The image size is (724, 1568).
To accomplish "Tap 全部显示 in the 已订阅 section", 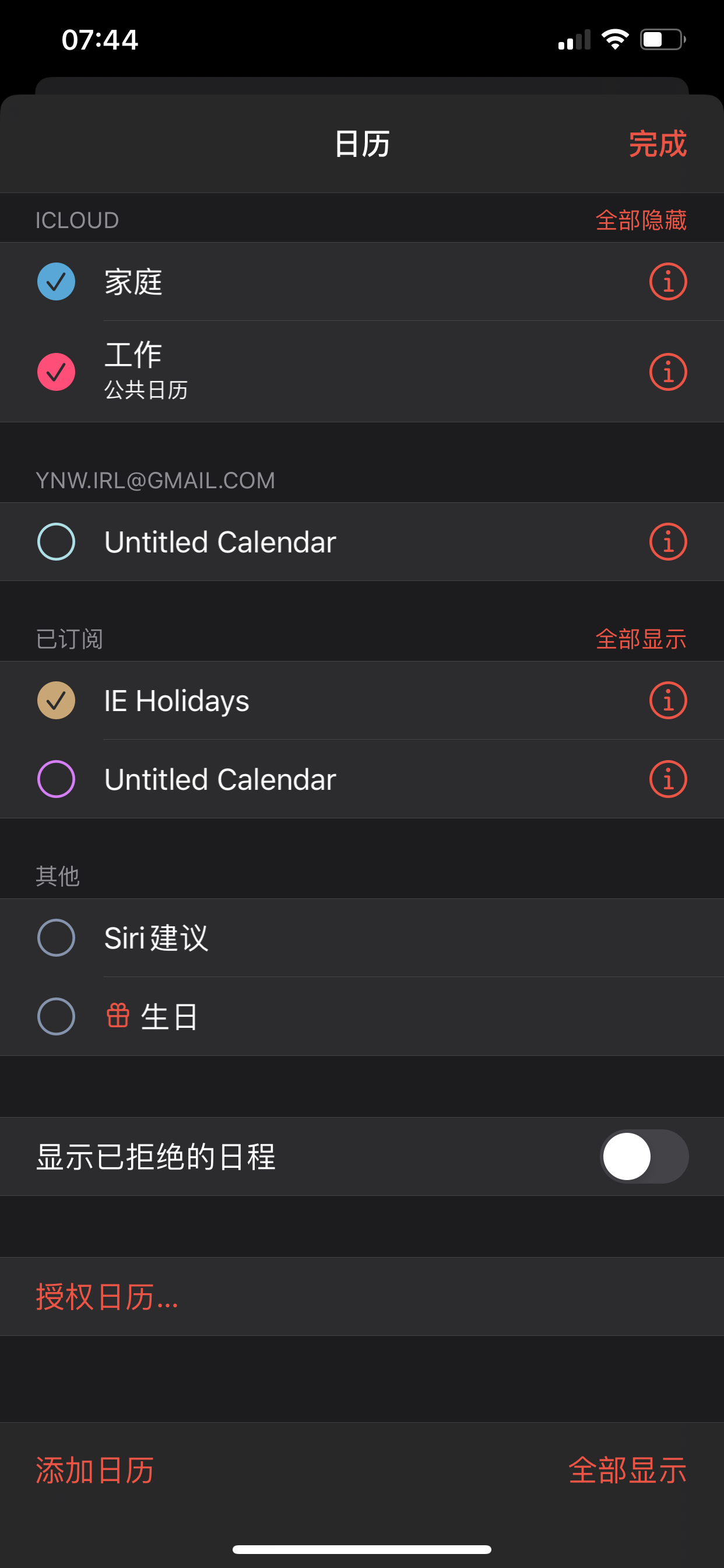I will [x=642, y=639].
